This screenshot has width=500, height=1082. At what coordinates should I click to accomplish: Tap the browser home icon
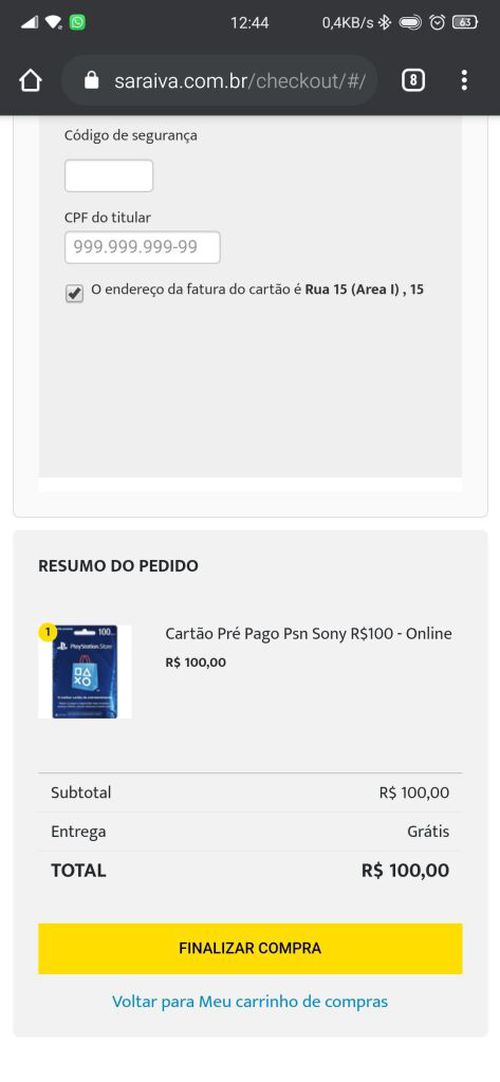tap(30, 81)
